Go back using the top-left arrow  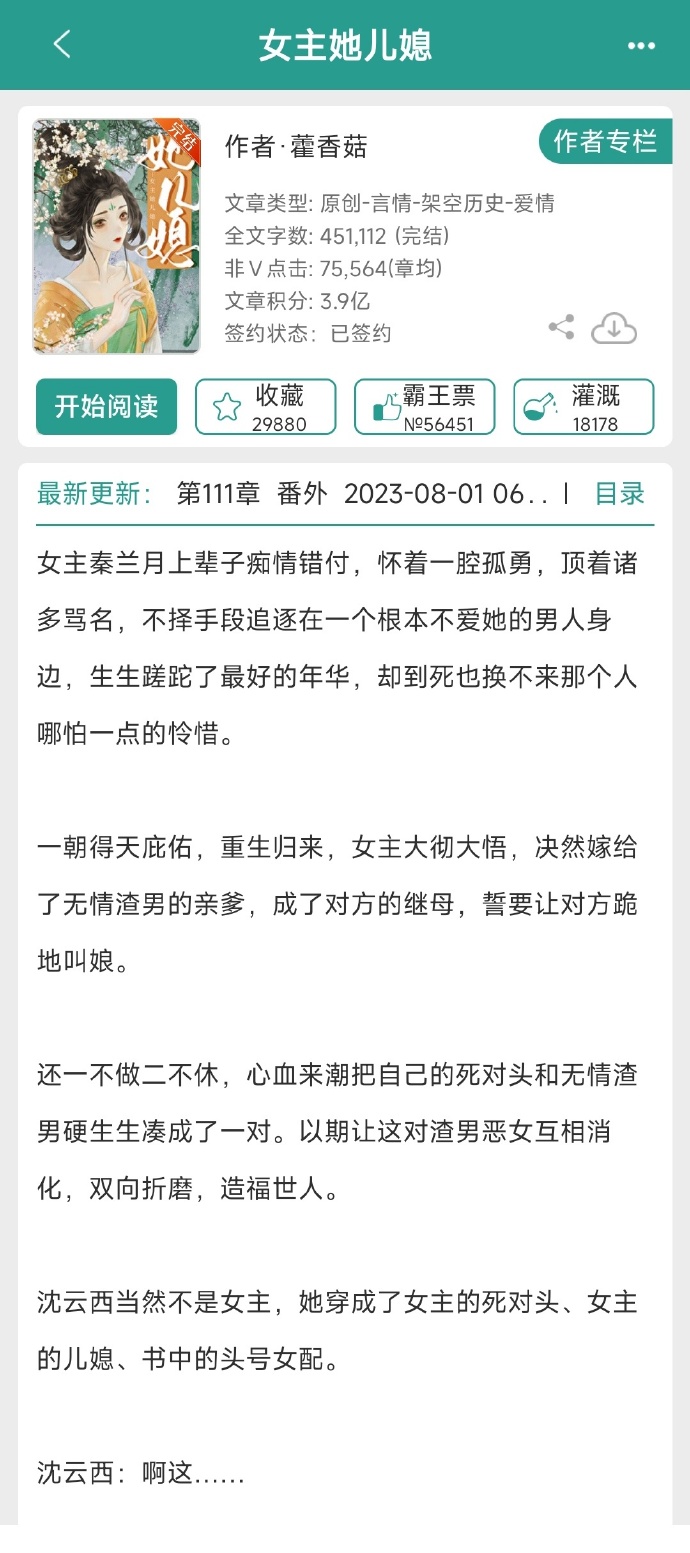(x=62, y=44)
